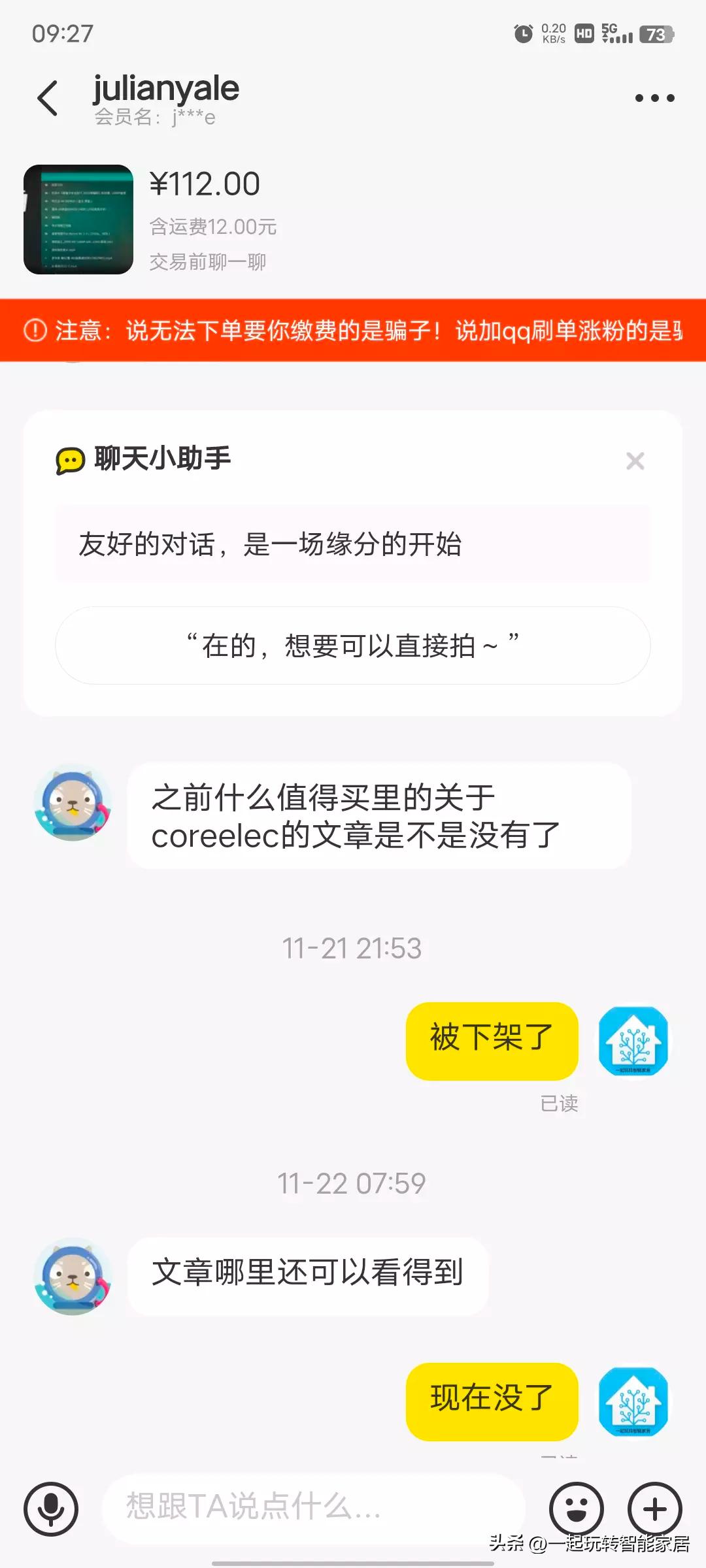Screen dimensions: 706x1568
Task: Open the green product thumbnail image
Action: click(78, 219)
